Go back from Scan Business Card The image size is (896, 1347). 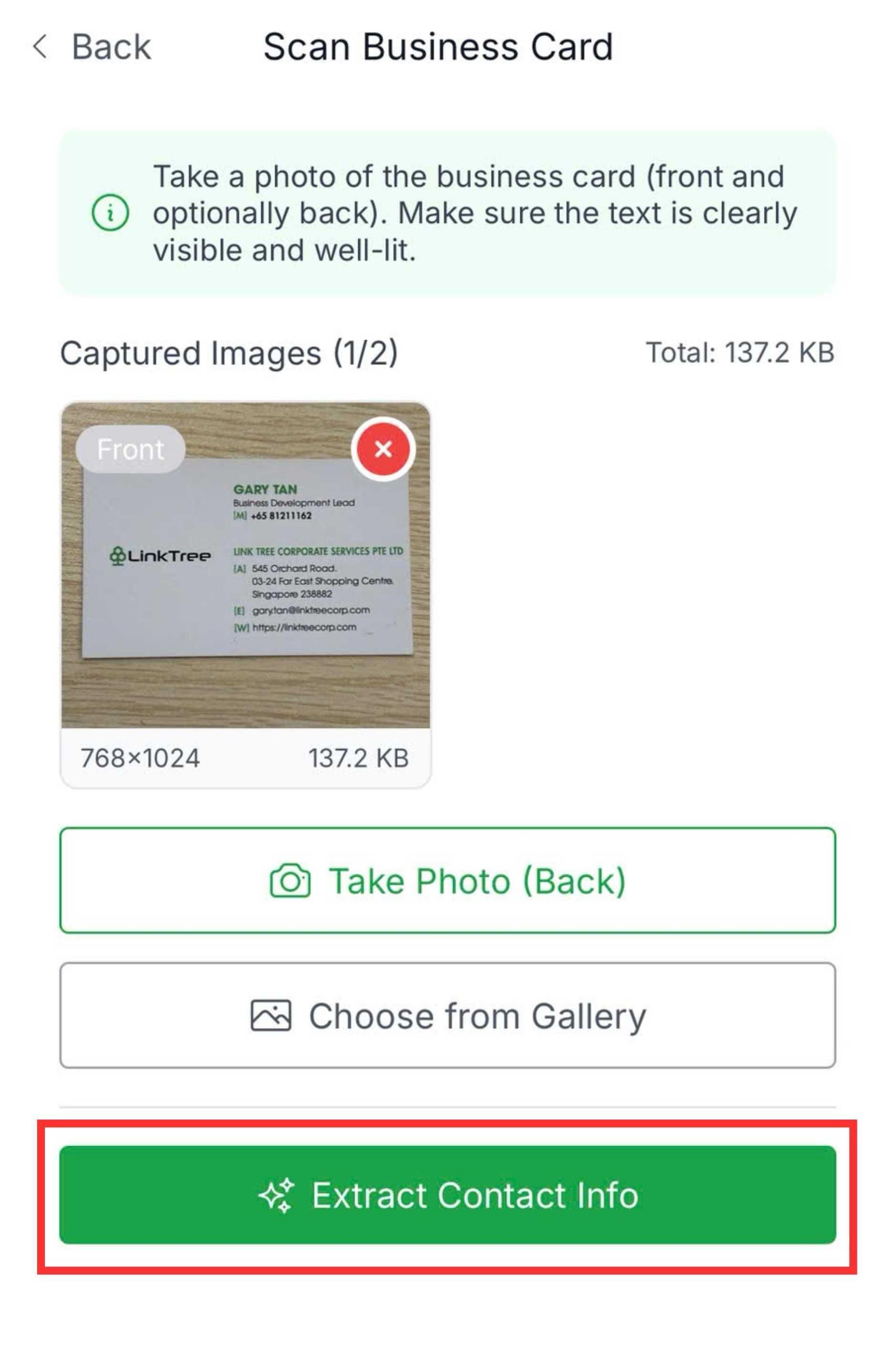coord(93,47)
